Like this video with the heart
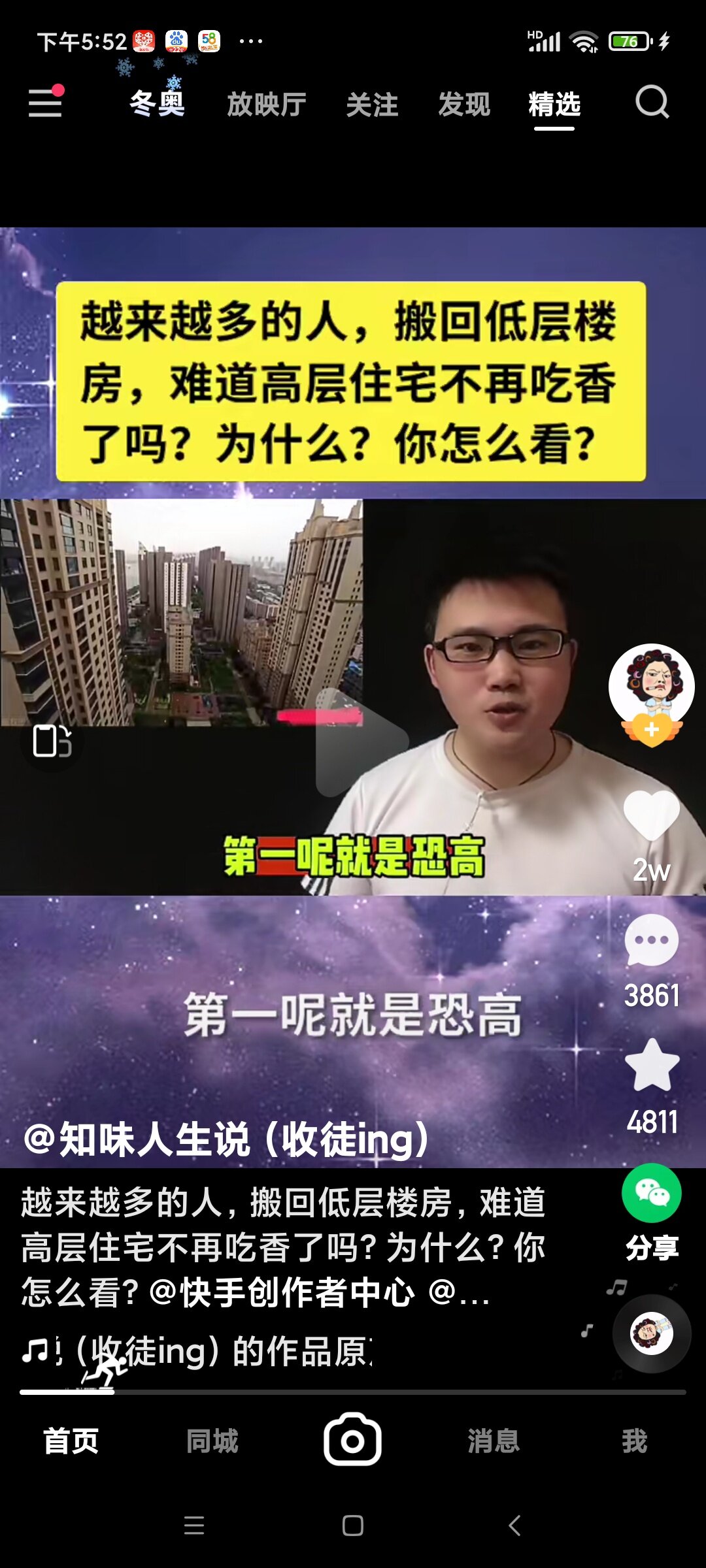This screenshot has width=706, height=1568. [x=652, y=814]
